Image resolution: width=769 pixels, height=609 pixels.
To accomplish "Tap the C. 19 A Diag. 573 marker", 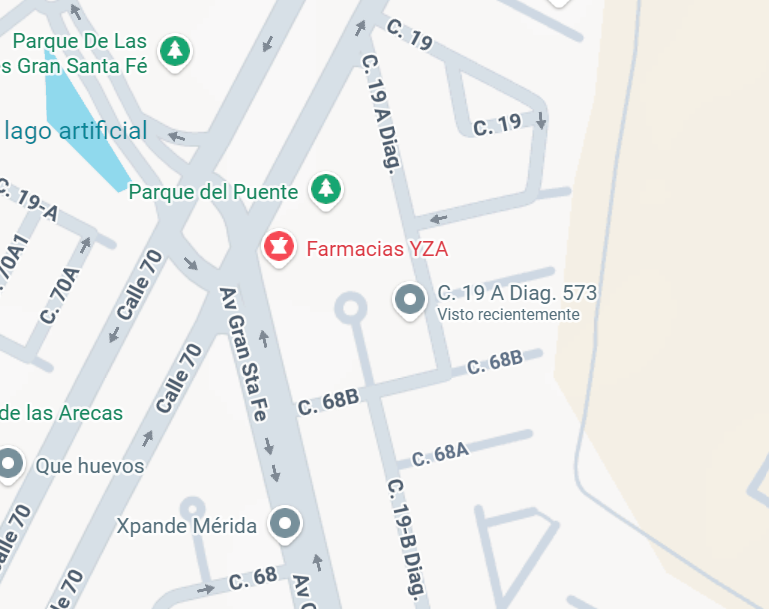I will coord(410,301).
